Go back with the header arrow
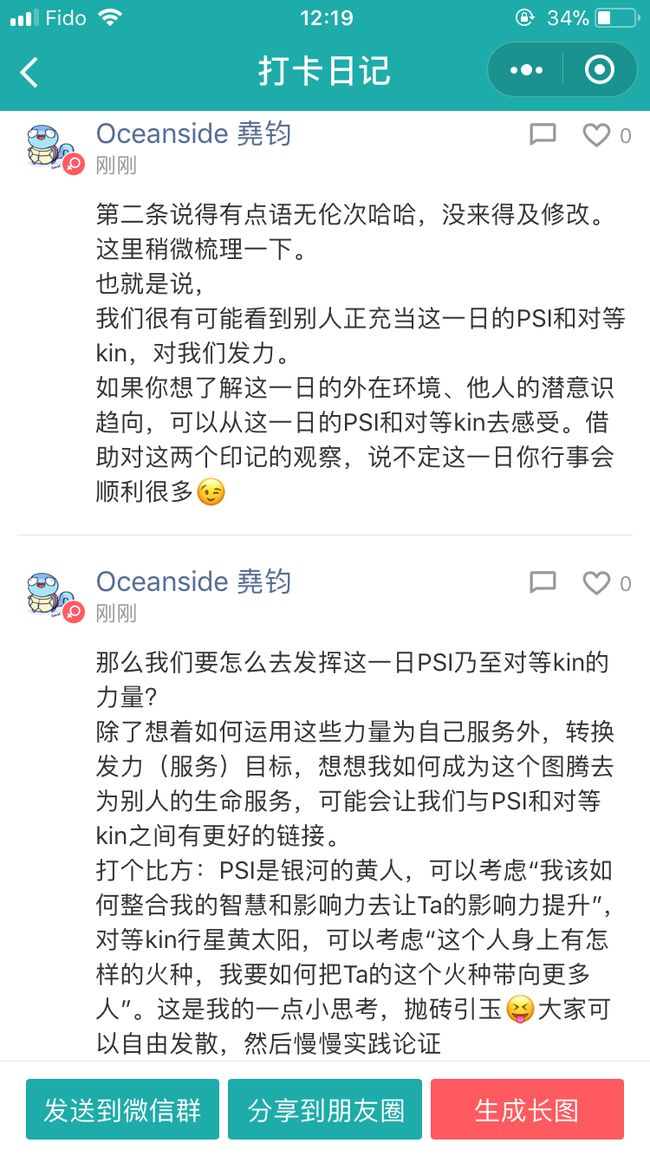 click(29, 72)
